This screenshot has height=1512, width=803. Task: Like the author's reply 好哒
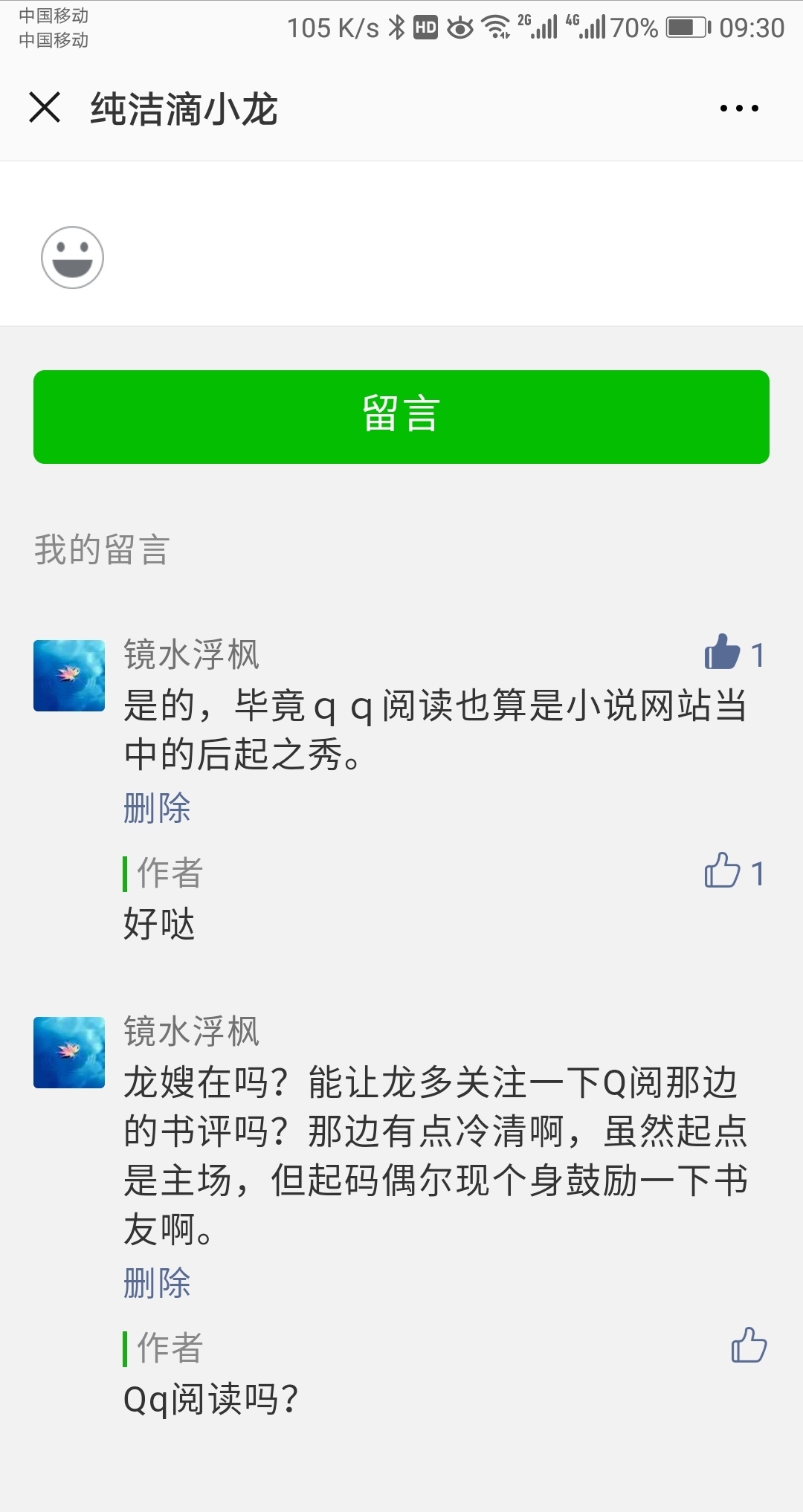[723, 871]
